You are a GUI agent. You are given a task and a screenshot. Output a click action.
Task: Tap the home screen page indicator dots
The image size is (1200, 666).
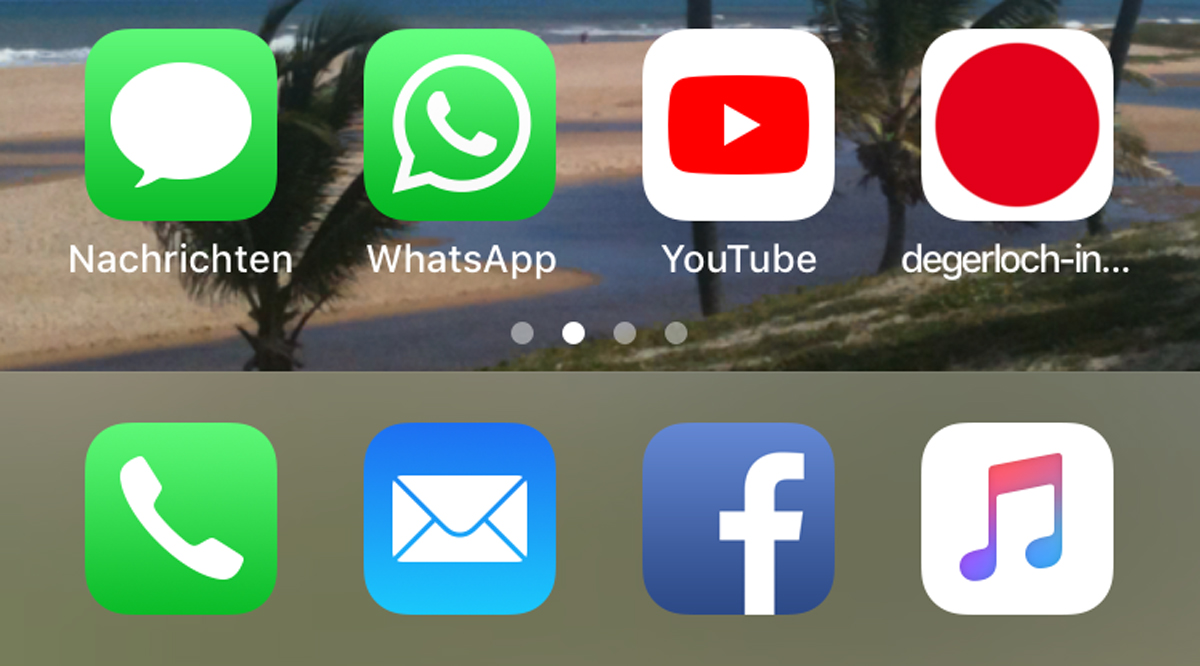tap(599, 333)
